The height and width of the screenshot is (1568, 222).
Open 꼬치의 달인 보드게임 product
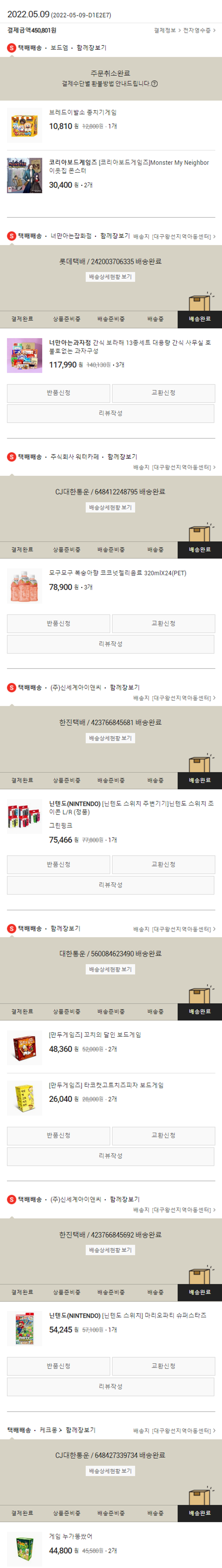tap(95, 1035)
